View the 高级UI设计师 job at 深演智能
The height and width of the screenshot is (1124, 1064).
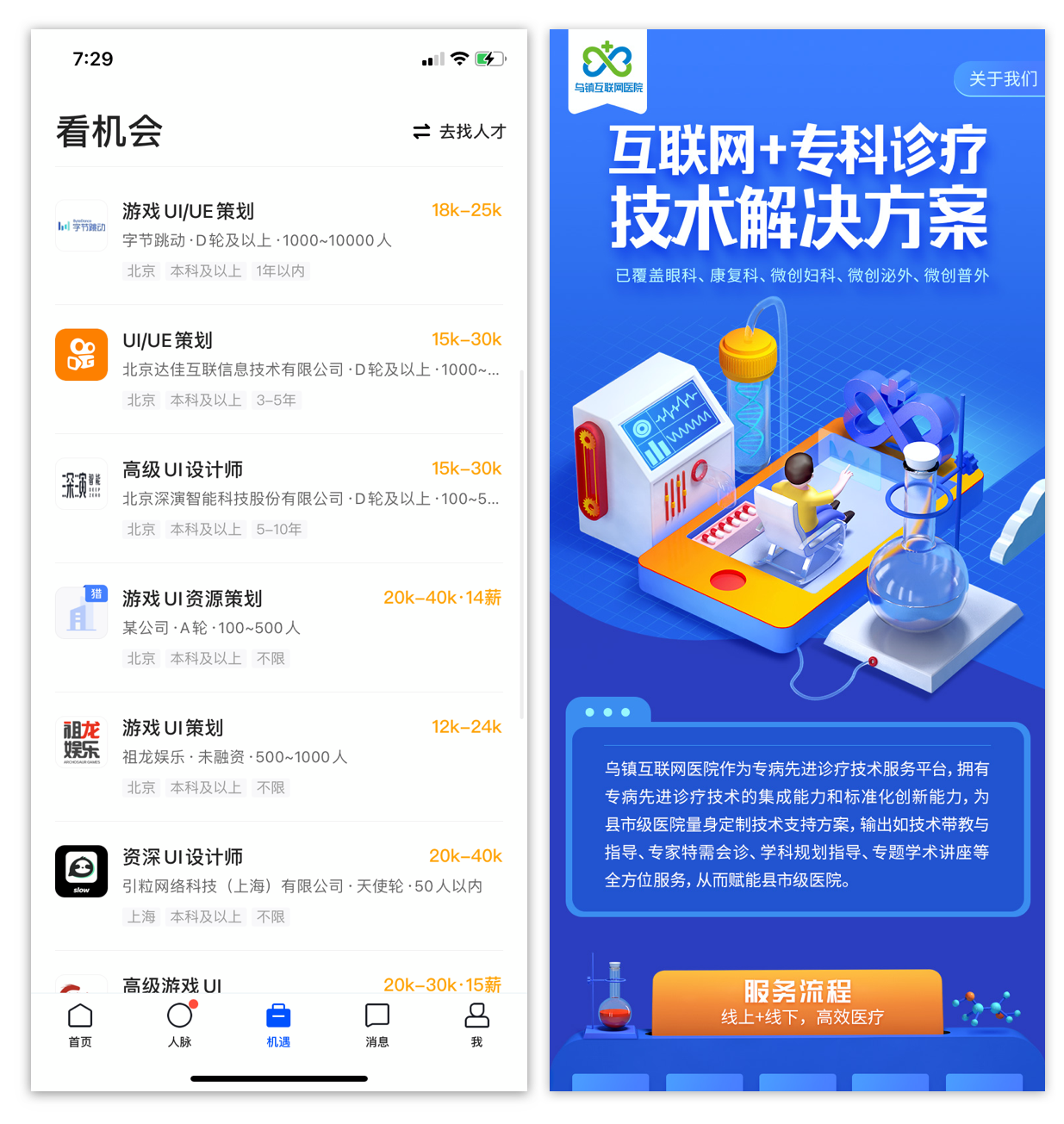(x=278, y=498)
